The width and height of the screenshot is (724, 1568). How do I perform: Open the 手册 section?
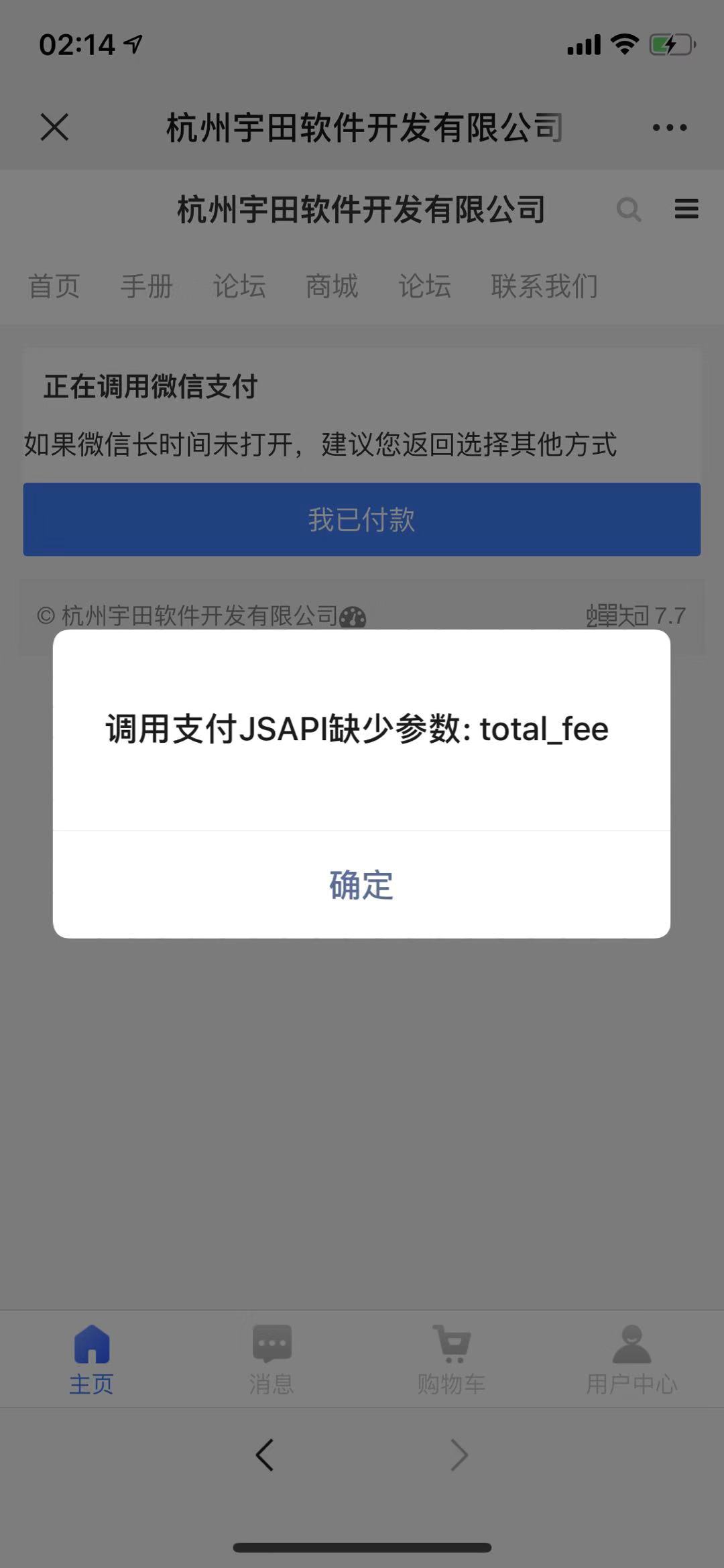point(147,286)
